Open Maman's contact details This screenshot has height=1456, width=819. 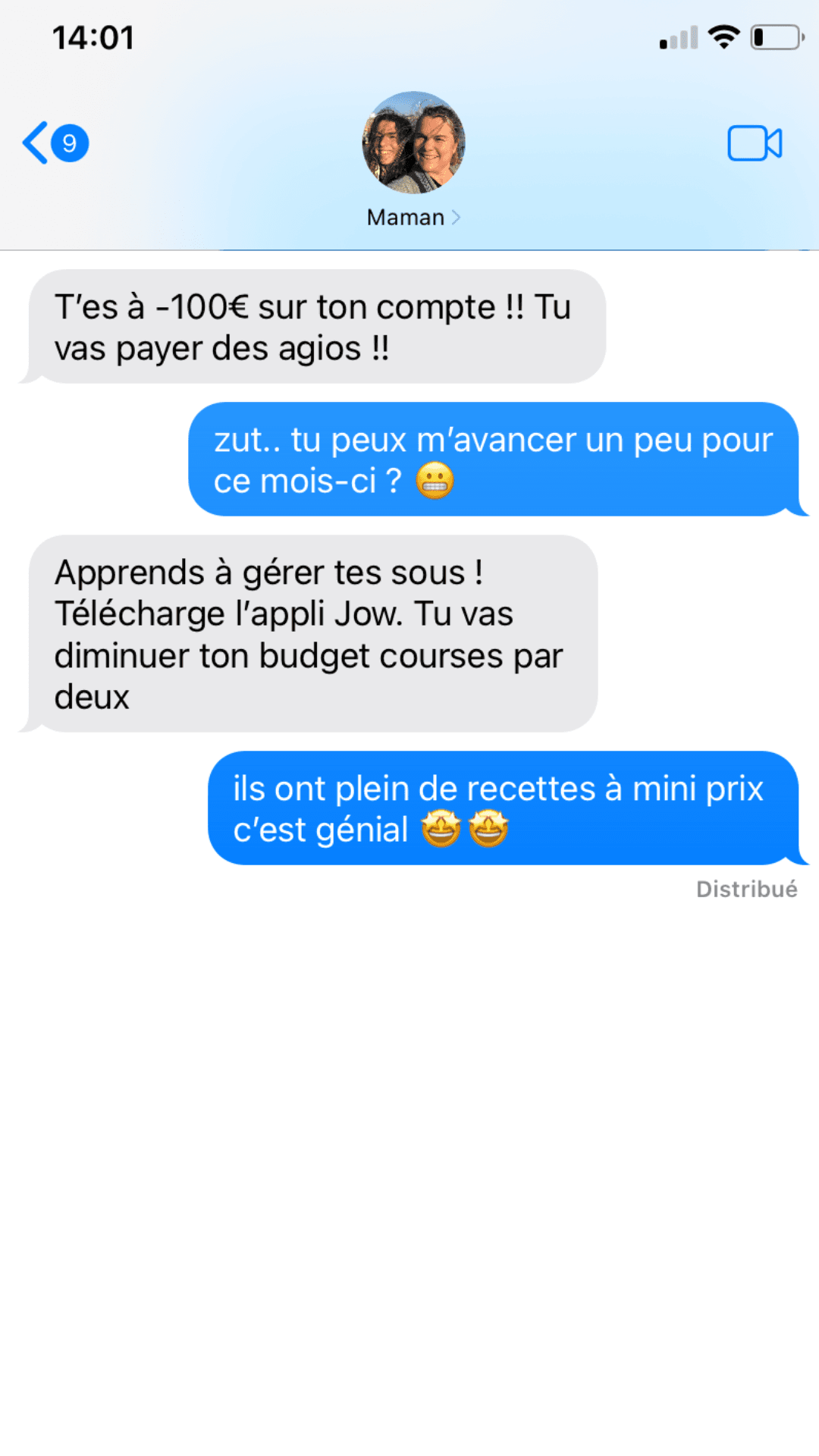point(413,217)
